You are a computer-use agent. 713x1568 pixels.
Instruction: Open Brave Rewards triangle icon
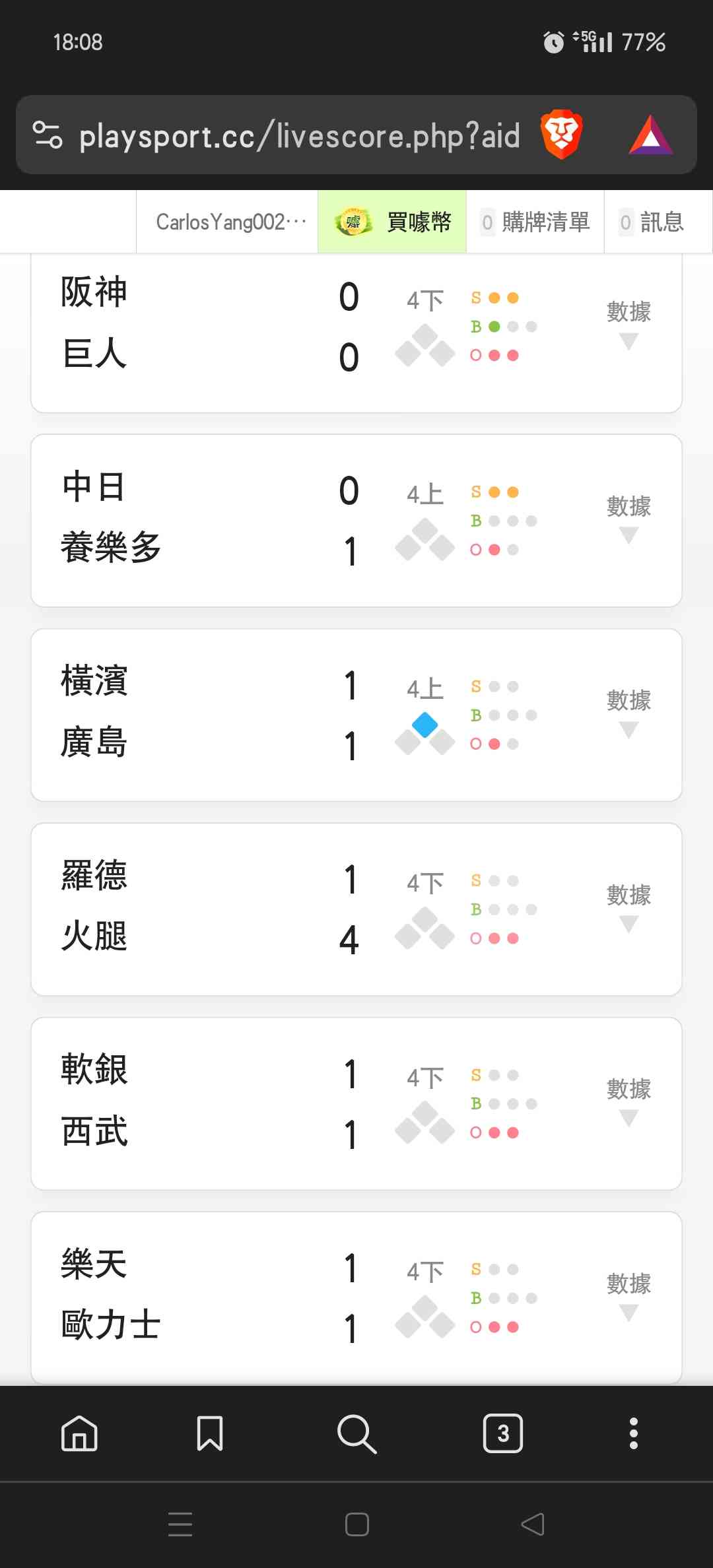click(650, 135)
